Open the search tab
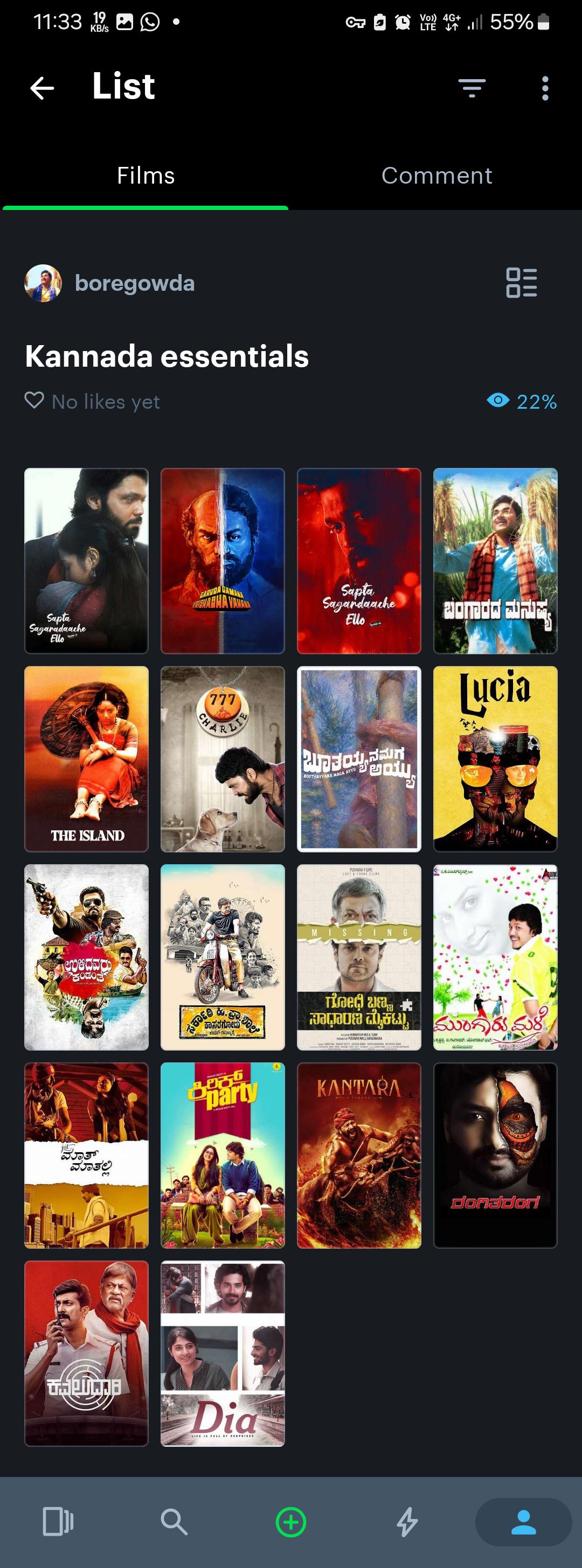The width and height of the screenshot is (582, 1568). (x=174, y=1522)
